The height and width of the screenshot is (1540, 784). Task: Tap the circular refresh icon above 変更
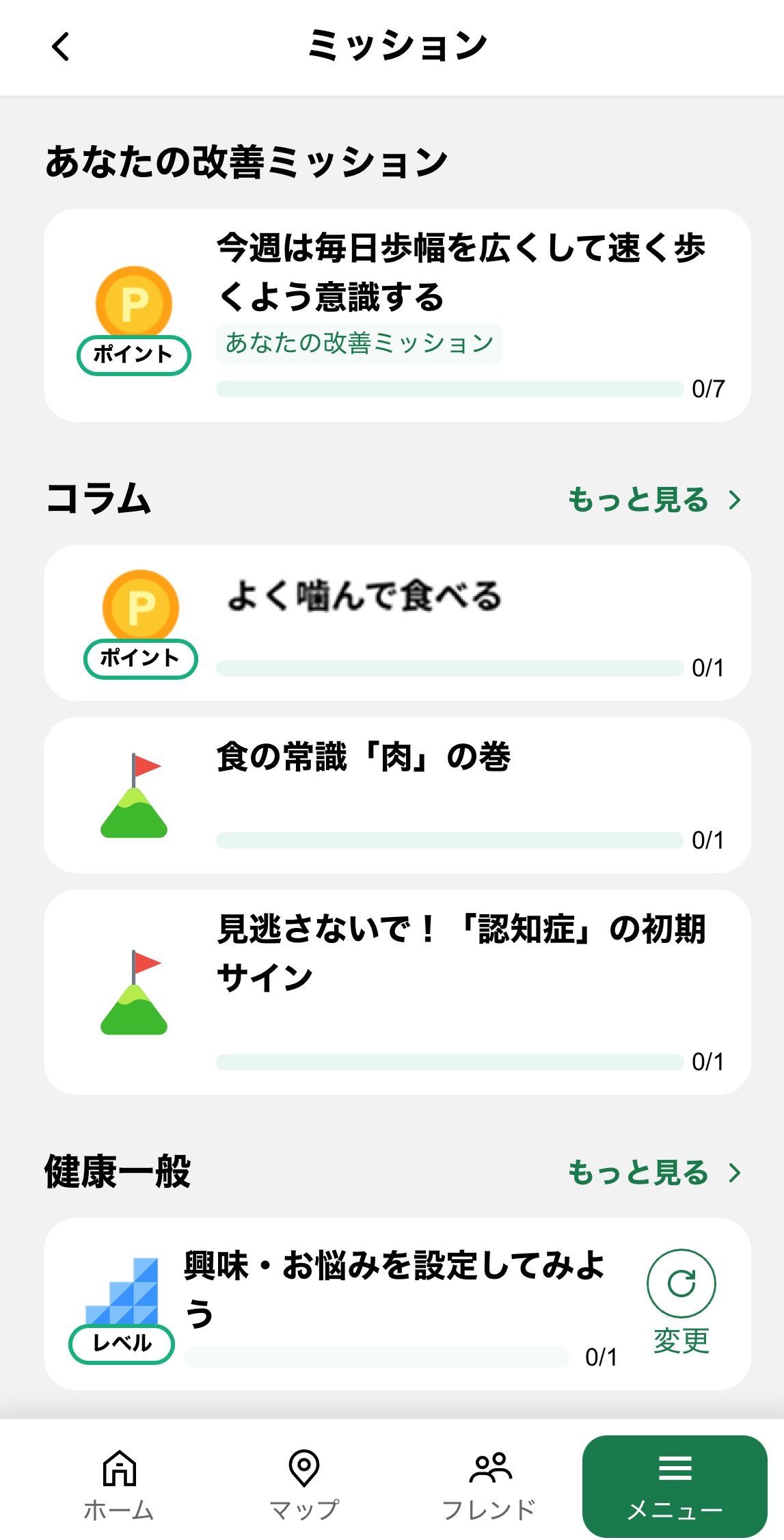pos(681,1284)
